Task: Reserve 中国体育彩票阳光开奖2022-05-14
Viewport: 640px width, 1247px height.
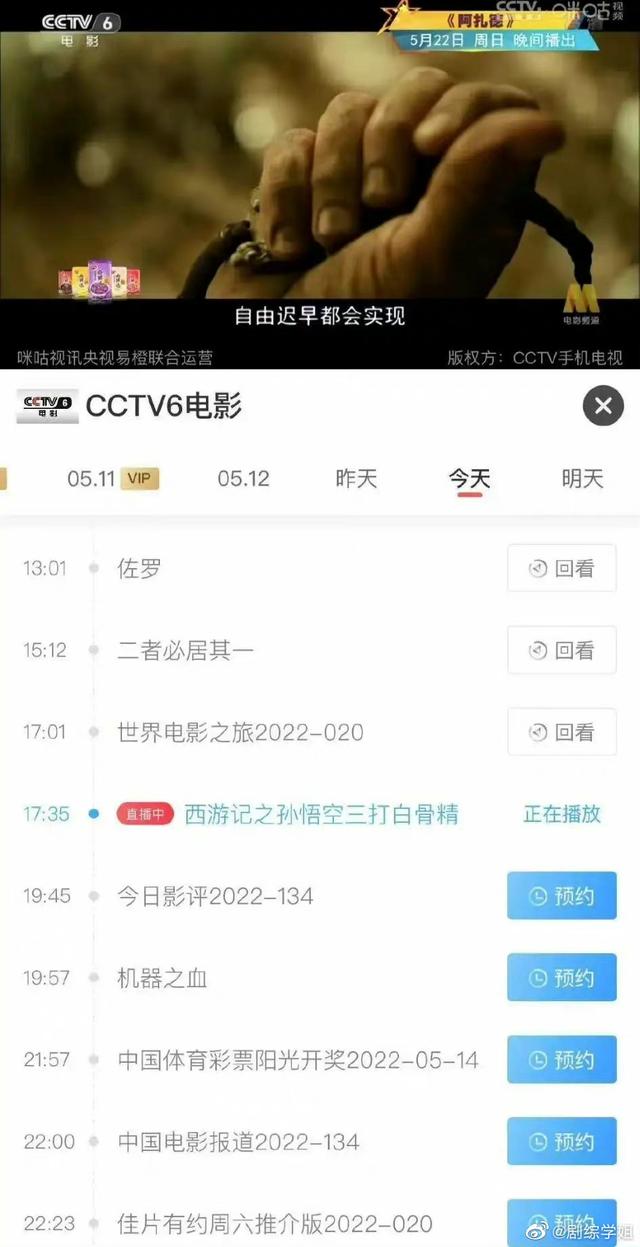Action: point(561,1060)
